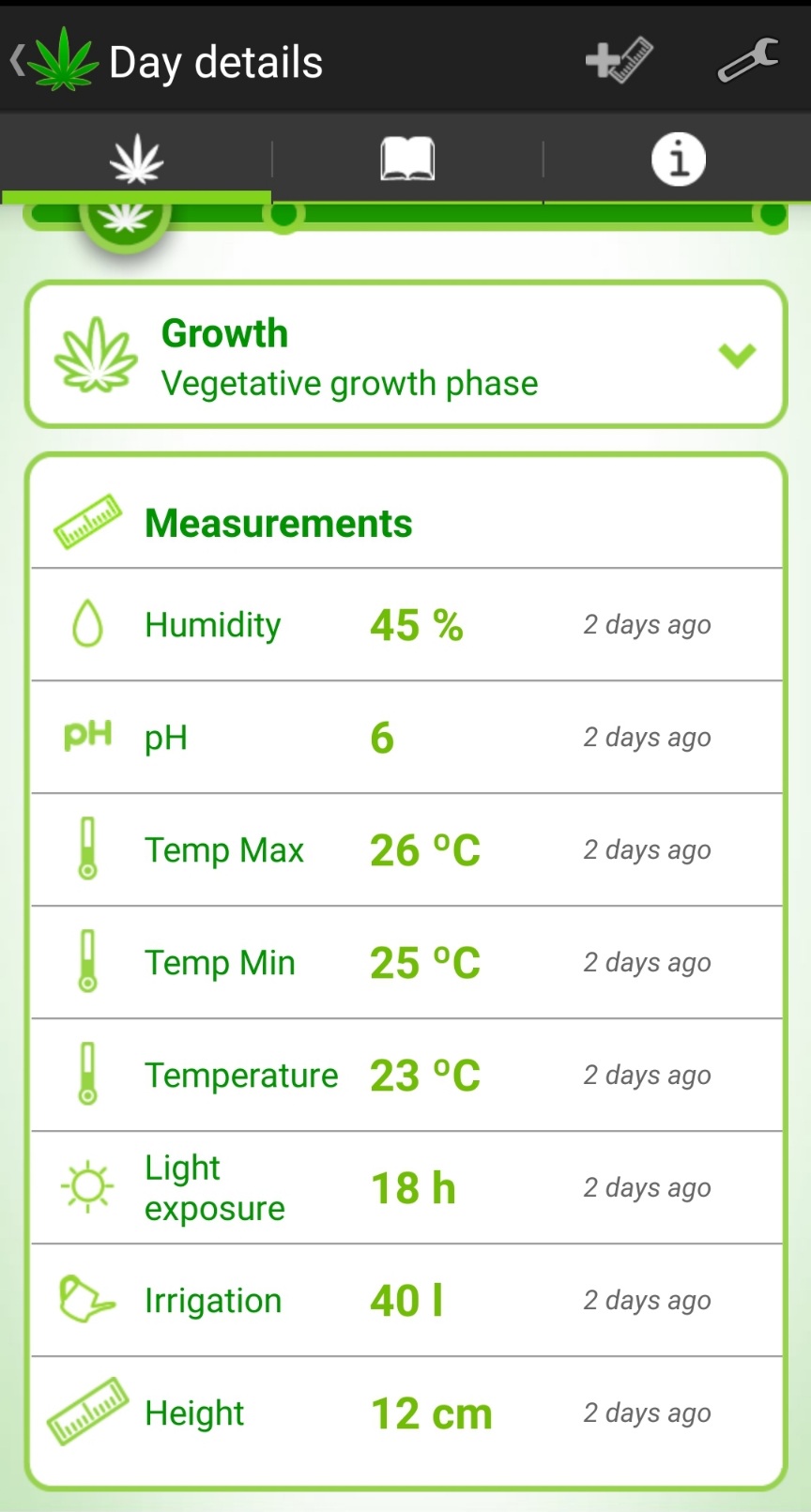Add a new measurement
The height and width of the screenshot is (1512, 811).
[618, 61]
